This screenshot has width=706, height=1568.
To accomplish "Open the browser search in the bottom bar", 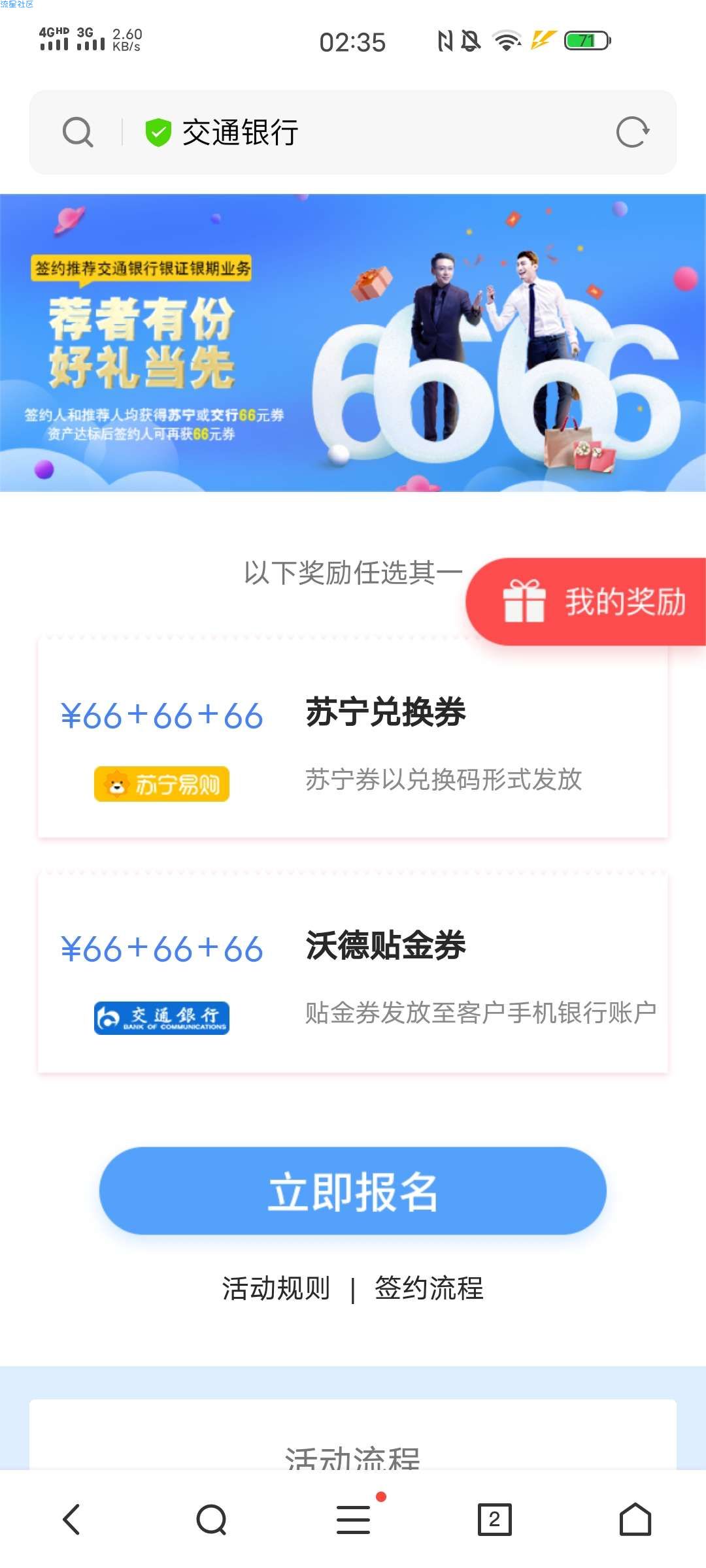I will [x=212, y=1519].
